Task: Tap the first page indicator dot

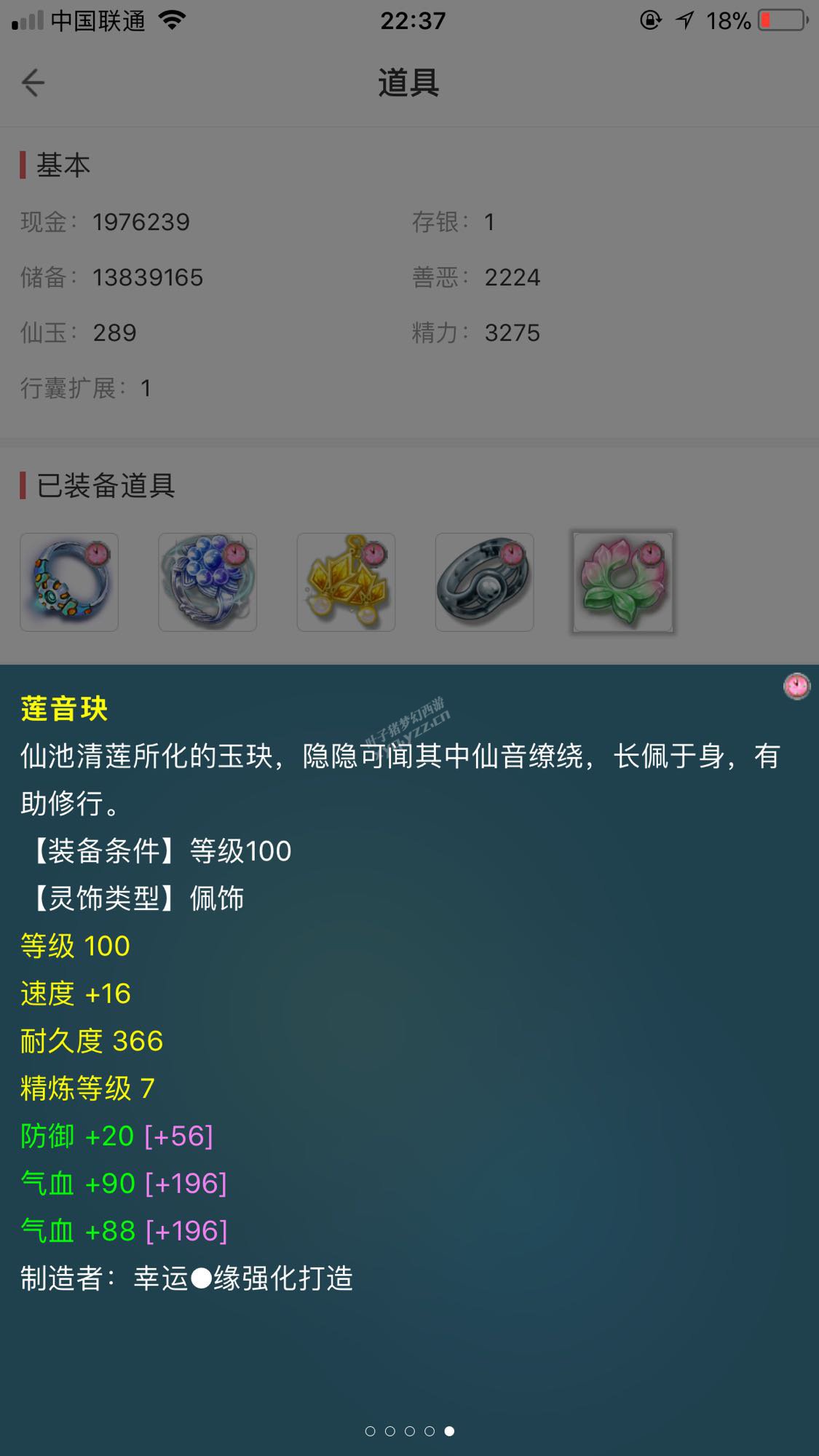Action: [370, 1431]
